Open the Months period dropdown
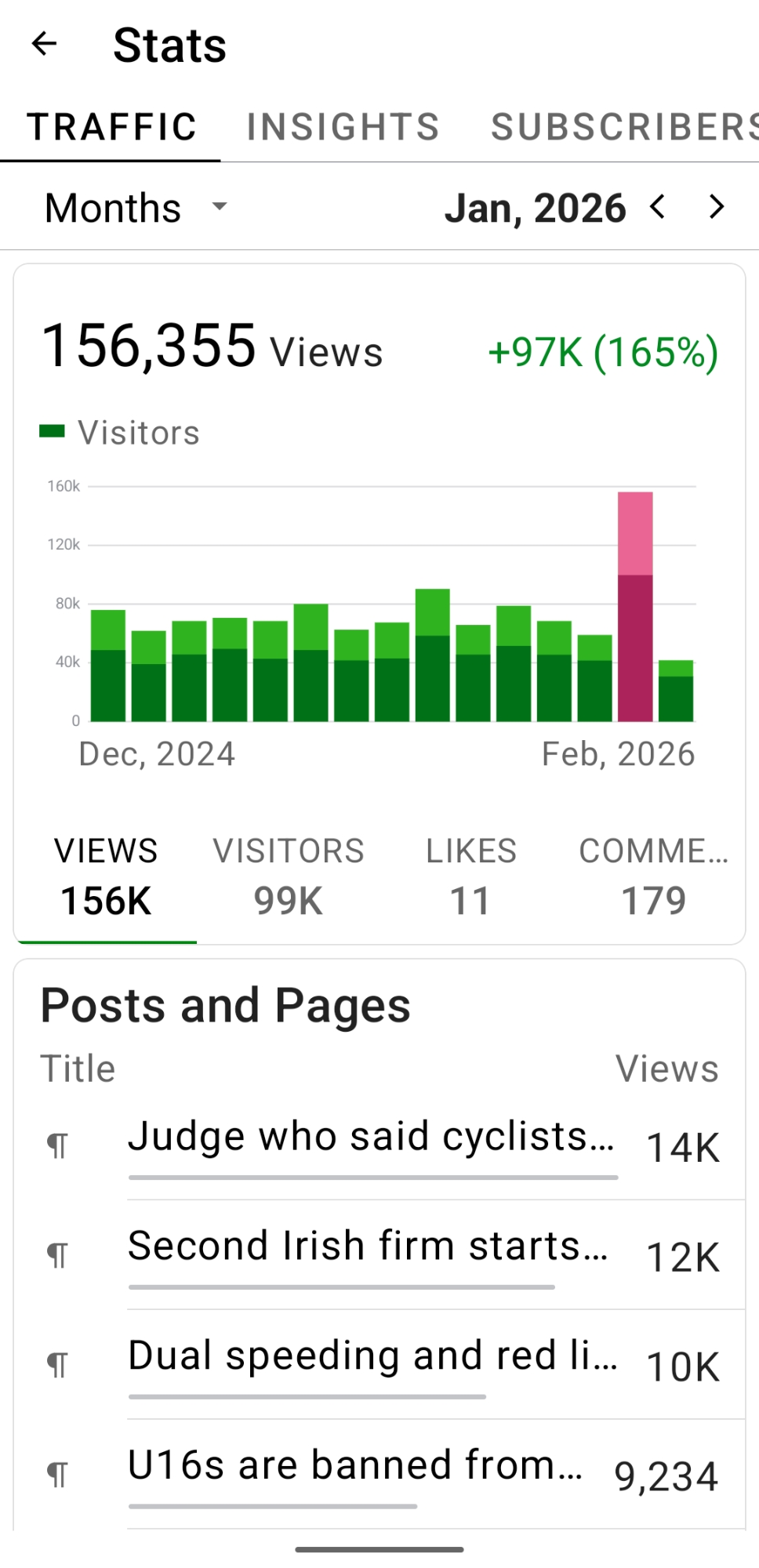Viewport: 759px width, 1568px height. tap(136, 208)
